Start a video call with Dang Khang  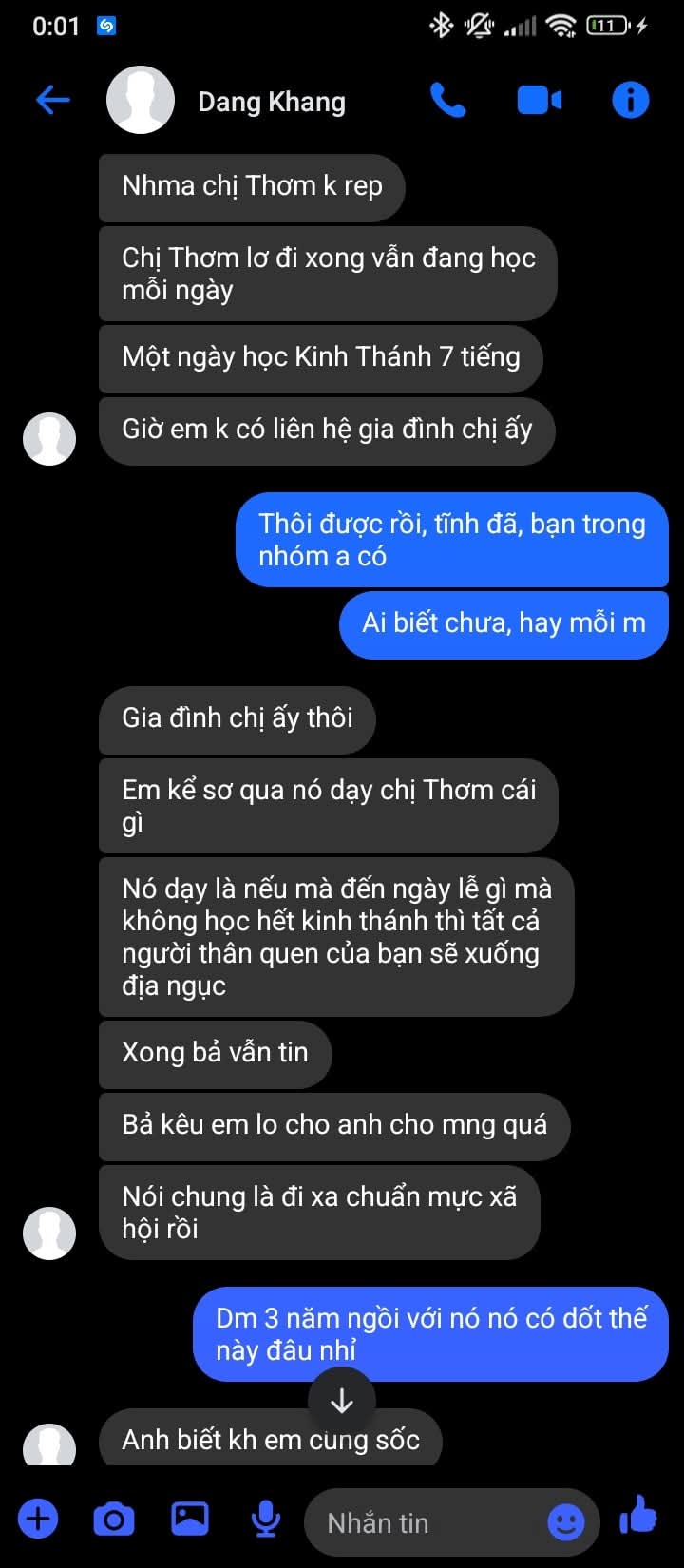tap(539, 100)
